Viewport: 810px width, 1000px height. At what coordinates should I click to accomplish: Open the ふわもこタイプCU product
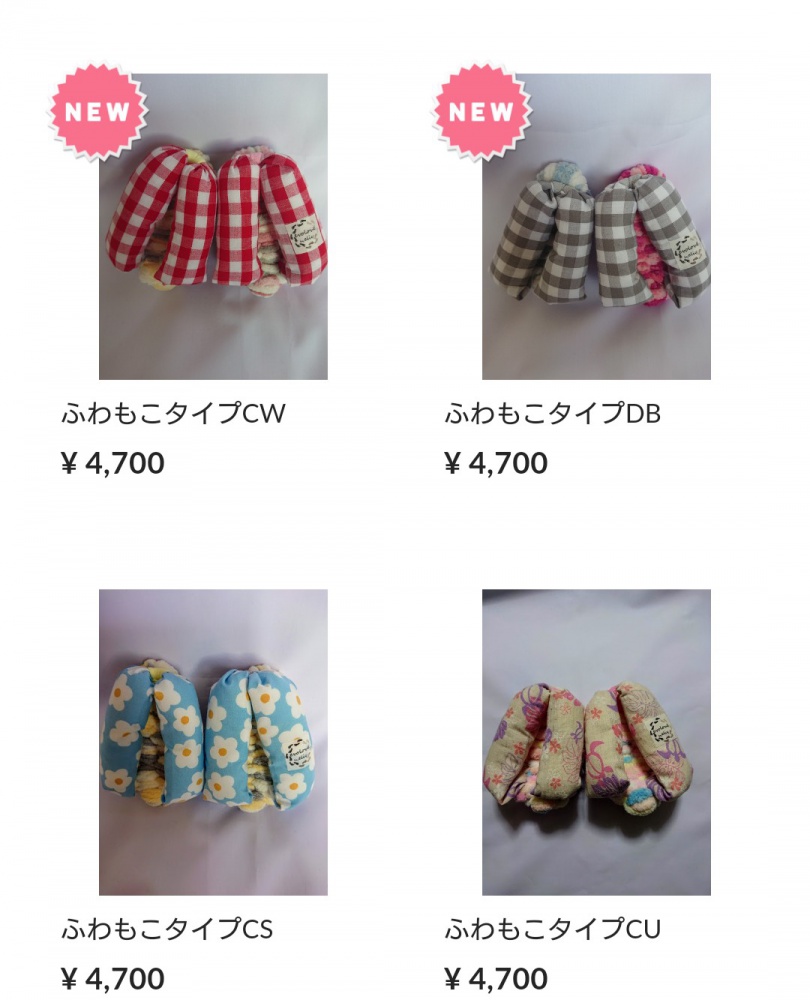point(596,742)
